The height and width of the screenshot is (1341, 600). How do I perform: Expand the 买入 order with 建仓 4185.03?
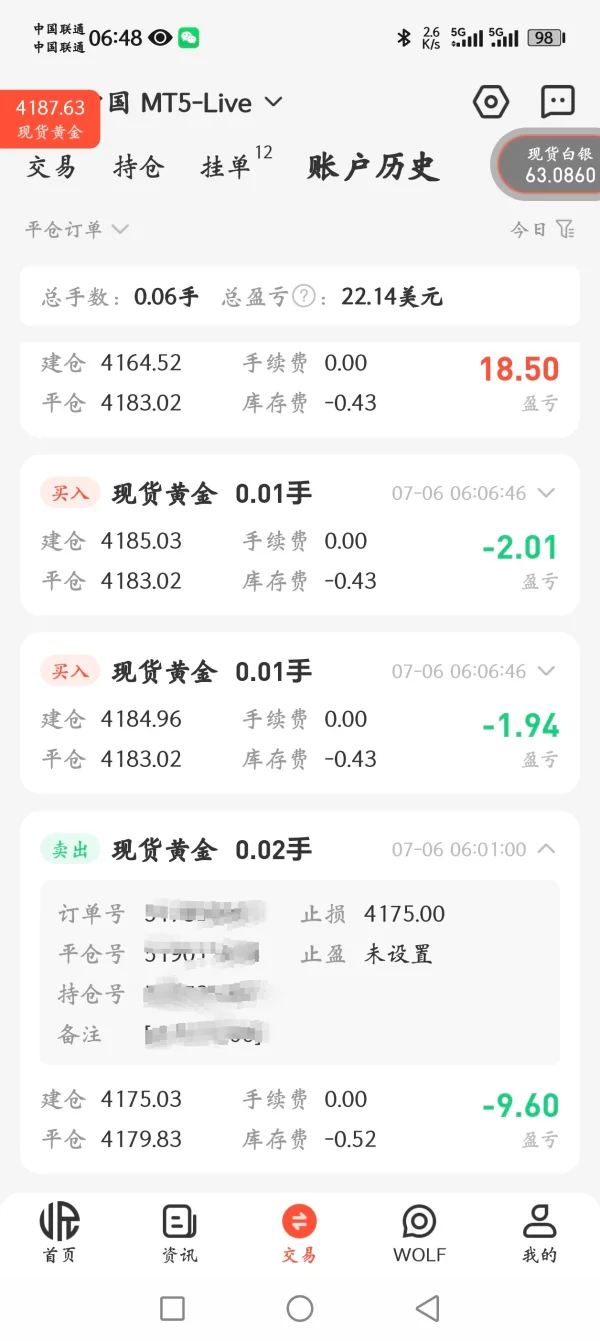coord(546,493)
